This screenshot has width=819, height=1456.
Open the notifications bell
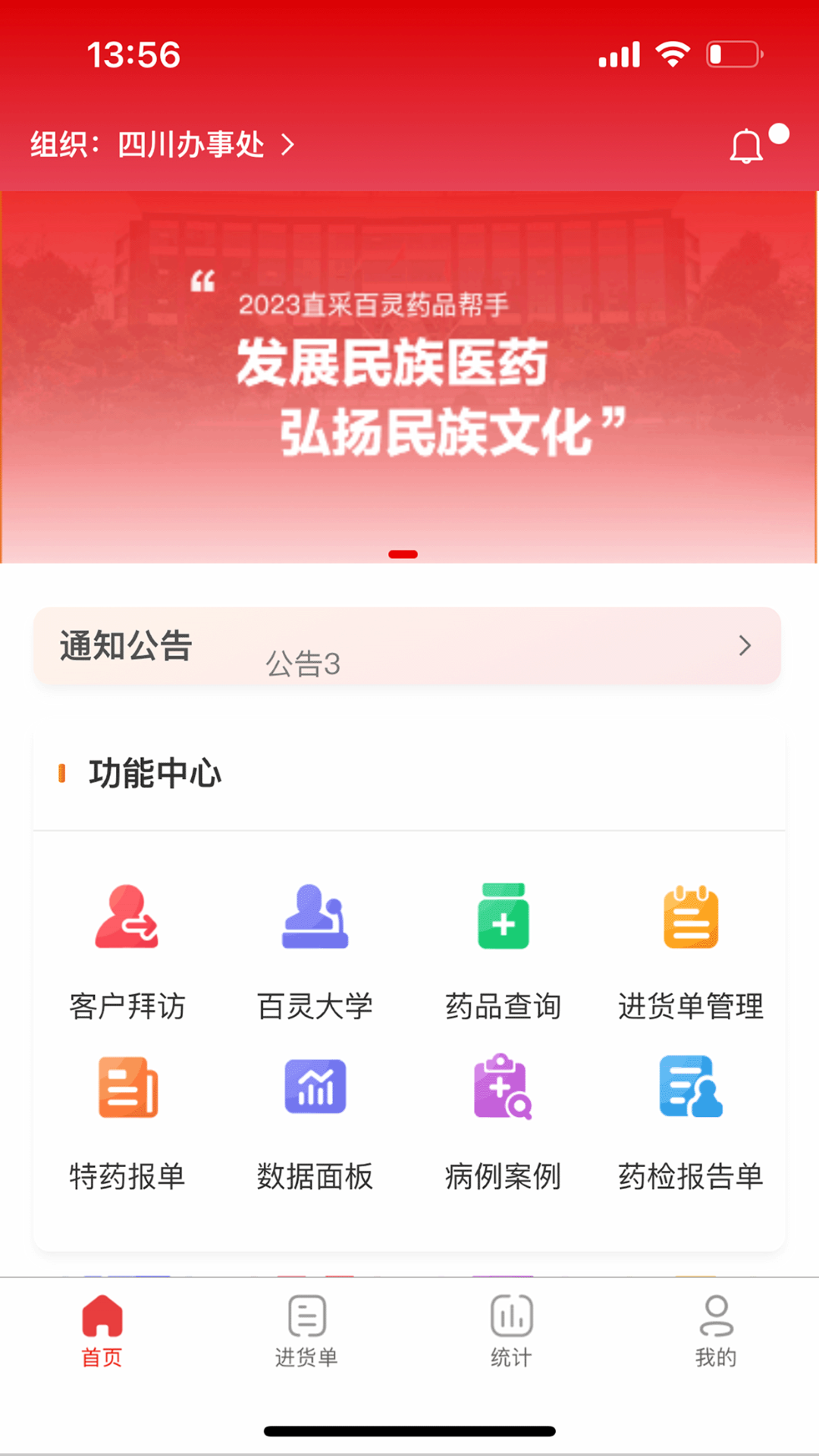[x=747, y=146]
